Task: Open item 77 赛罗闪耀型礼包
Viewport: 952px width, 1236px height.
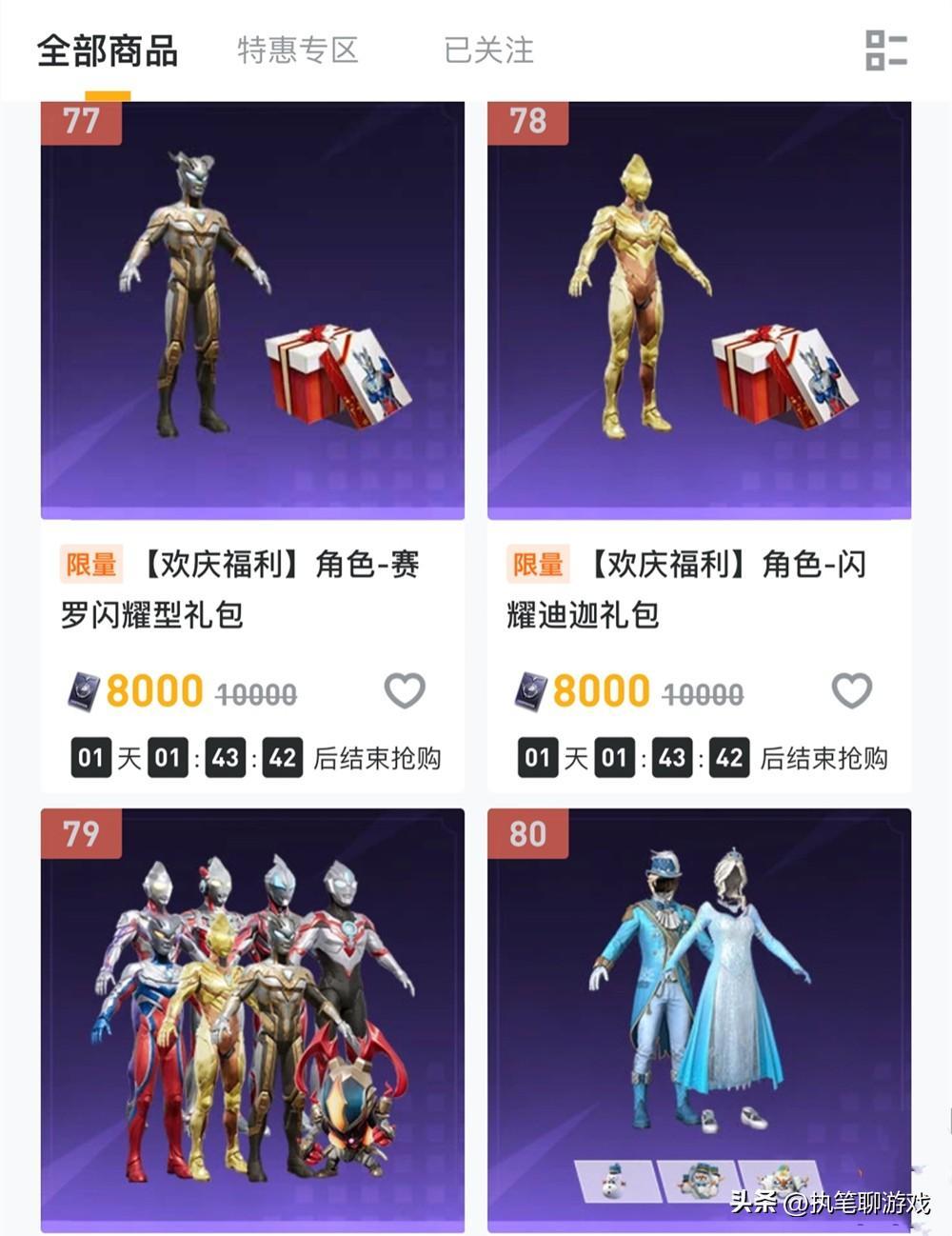Action: [252, 310]
